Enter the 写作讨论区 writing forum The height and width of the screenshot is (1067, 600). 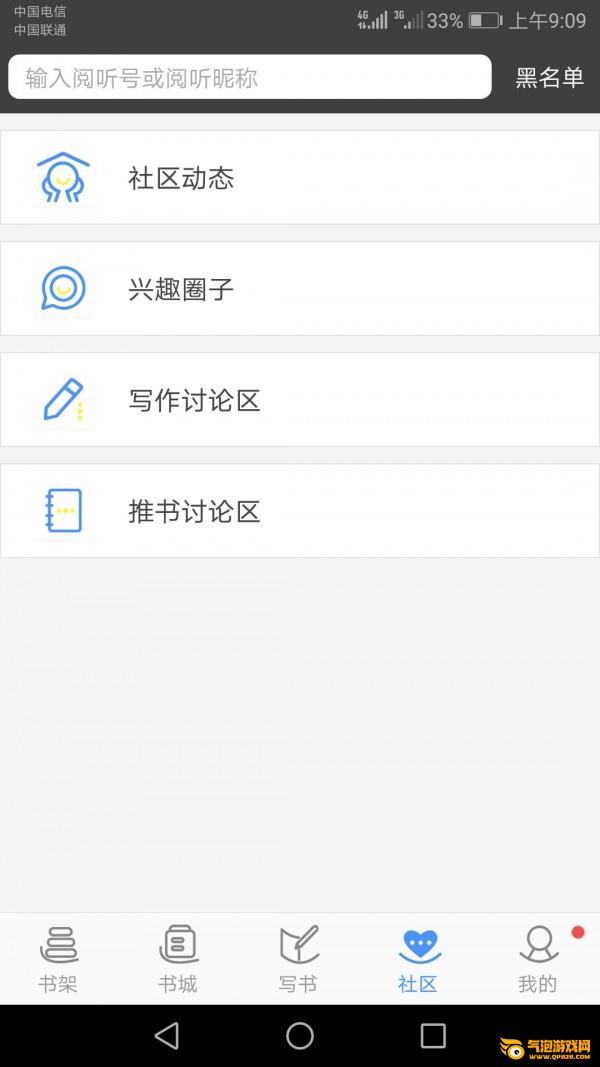coord(300,400)
